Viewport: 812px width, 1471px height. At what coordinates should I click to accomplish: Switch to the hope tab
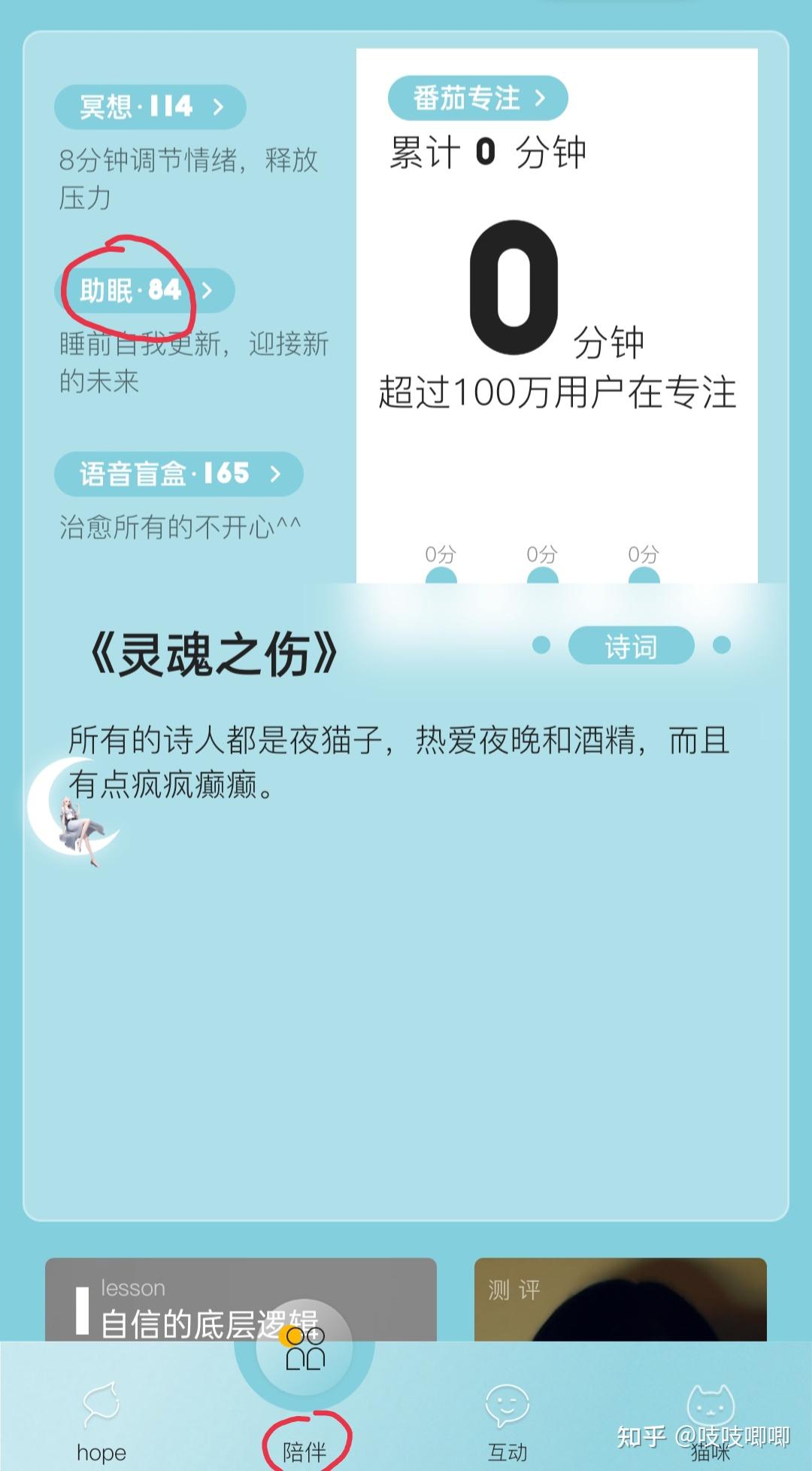tap(101, 1421)
